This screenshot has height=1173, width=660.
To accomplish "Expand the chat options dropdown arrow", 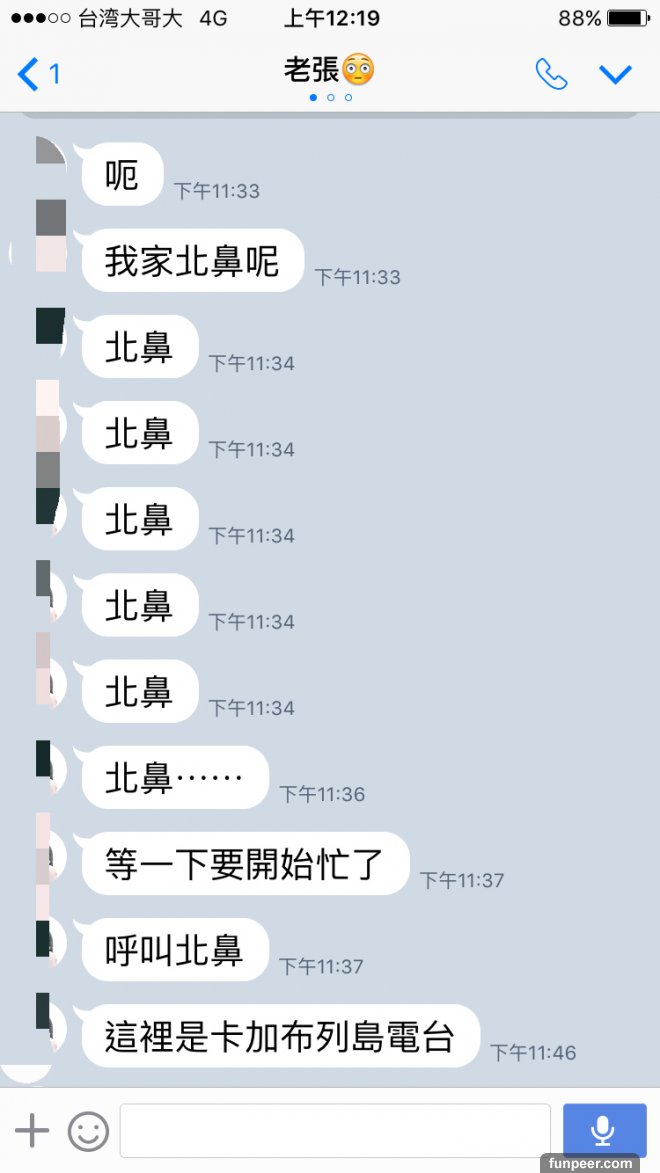I will coord(615,74).
